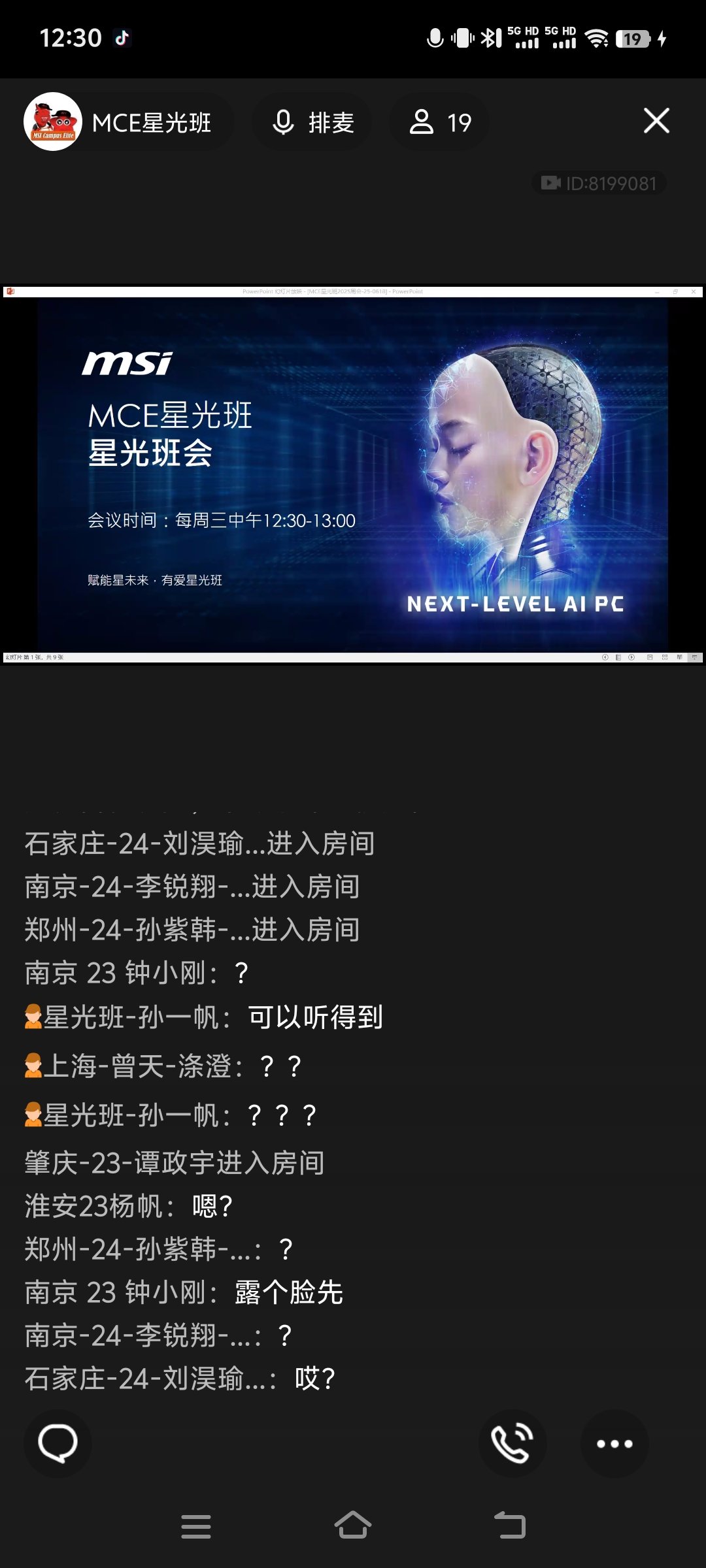Image resolution: width=706 pixels, height=1568 pixels.
Task: Tap the 排麦 mic queue button
Action: (x=312, y=122)
